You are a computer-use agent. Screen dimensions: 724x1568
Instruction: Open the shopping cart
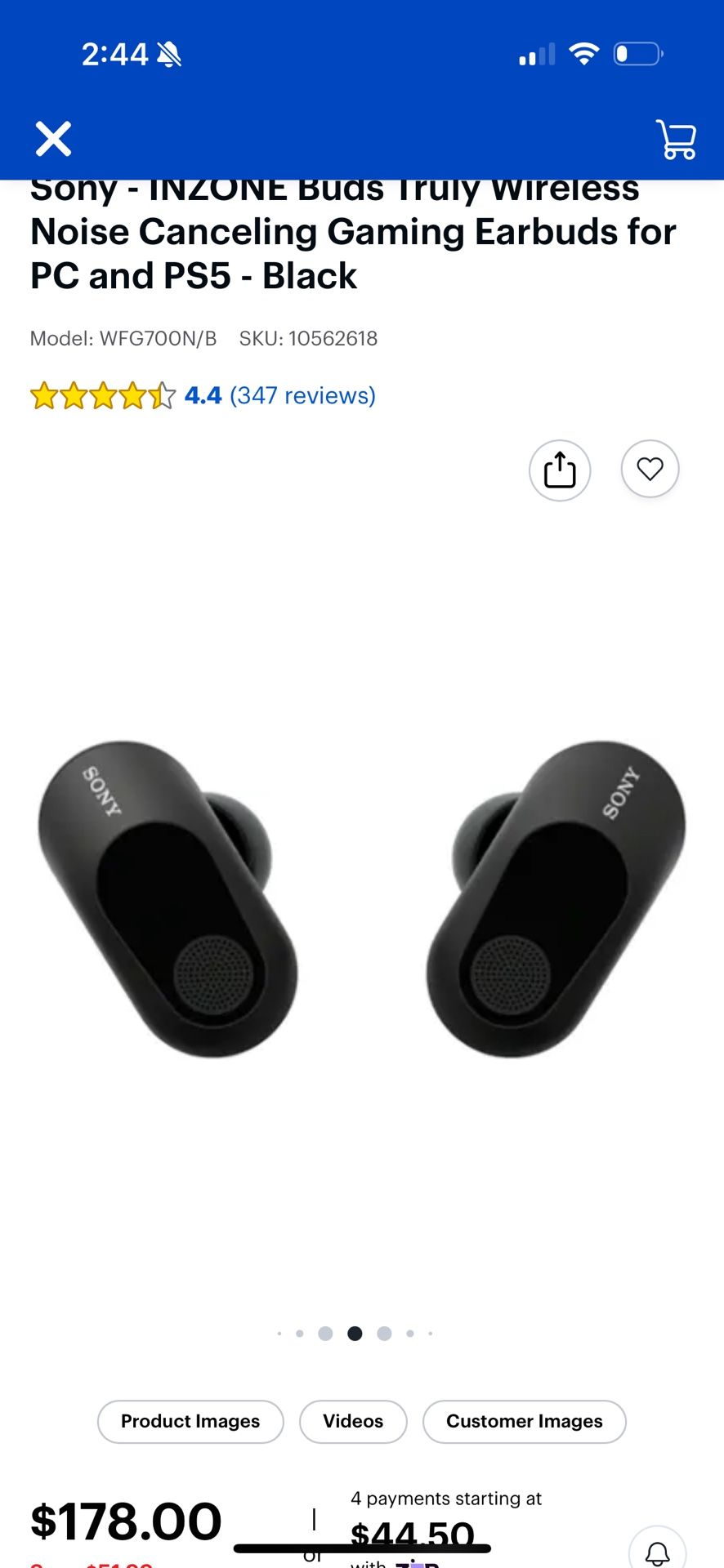click(676, 140)
